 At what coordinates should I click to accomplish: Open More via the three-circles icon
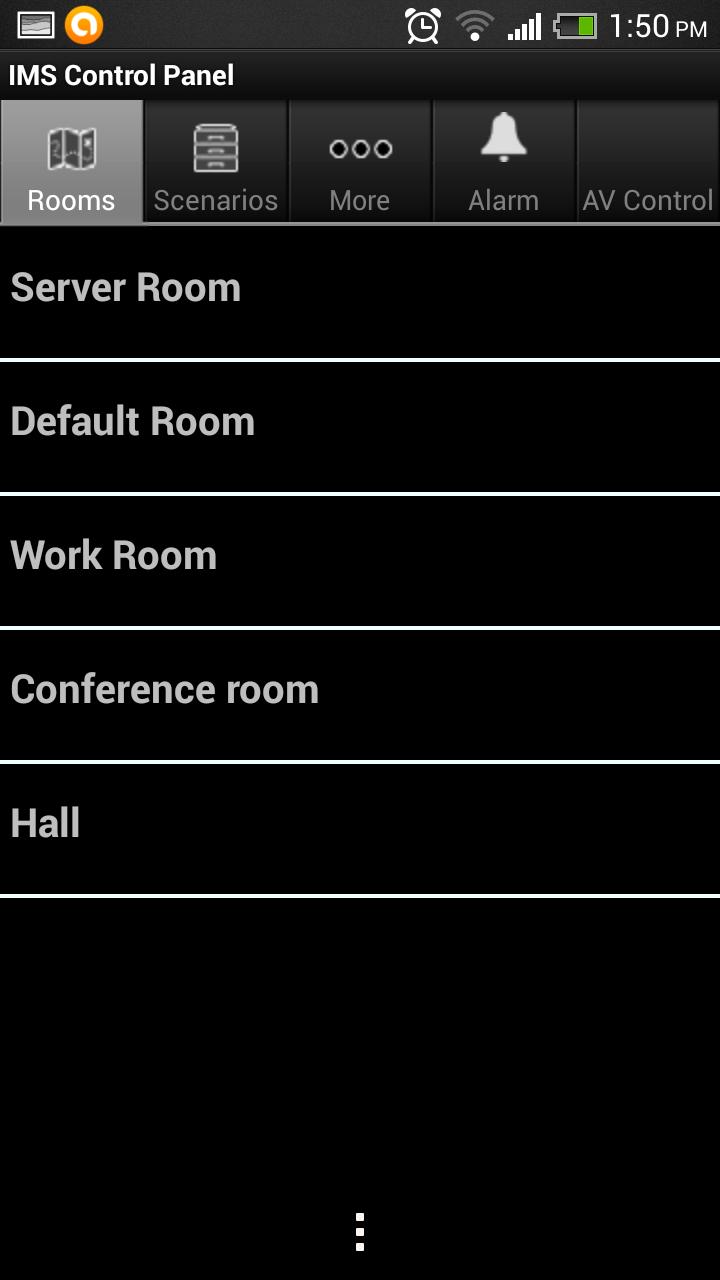360,147
